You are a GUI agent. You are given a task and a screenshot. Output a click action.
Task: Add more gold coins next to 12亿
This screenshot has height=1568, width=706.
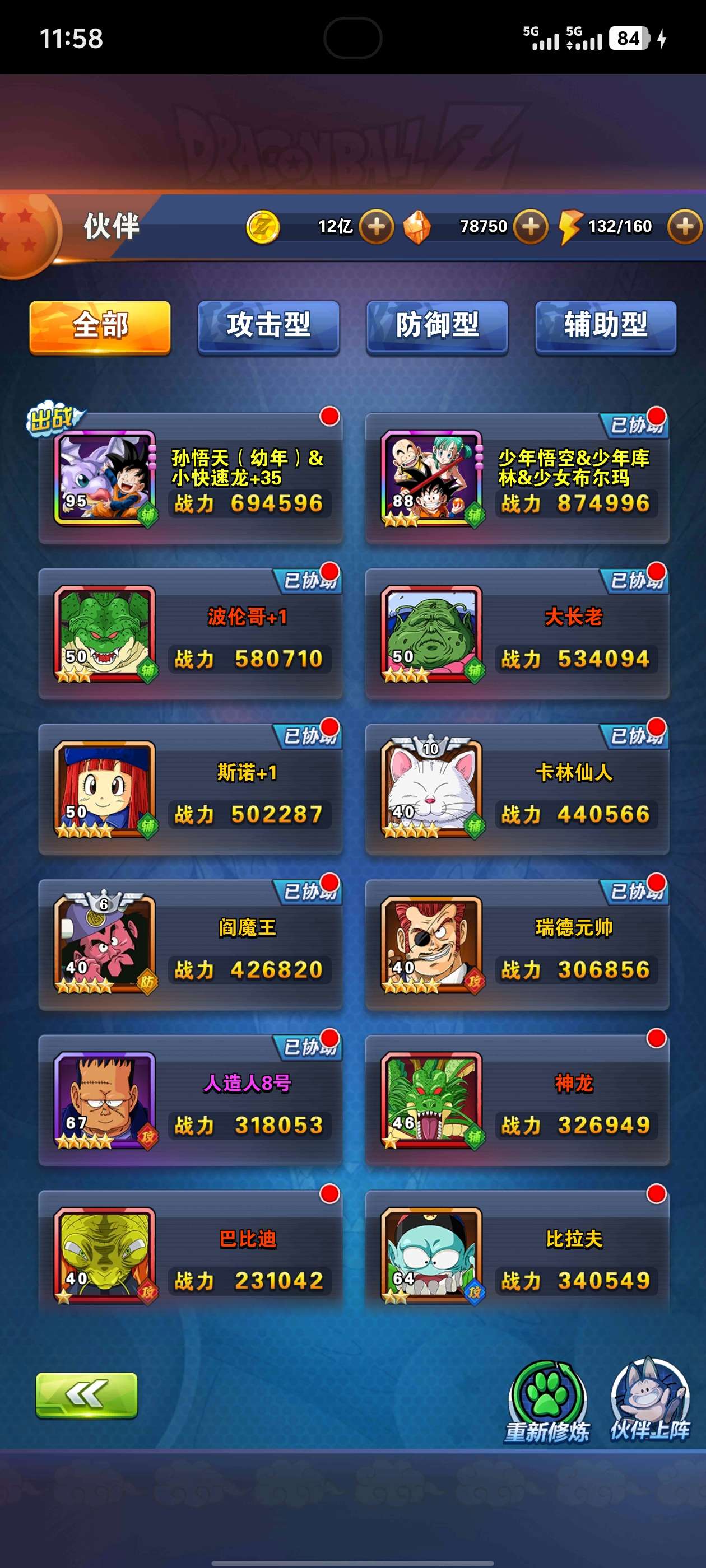point(376,227)
